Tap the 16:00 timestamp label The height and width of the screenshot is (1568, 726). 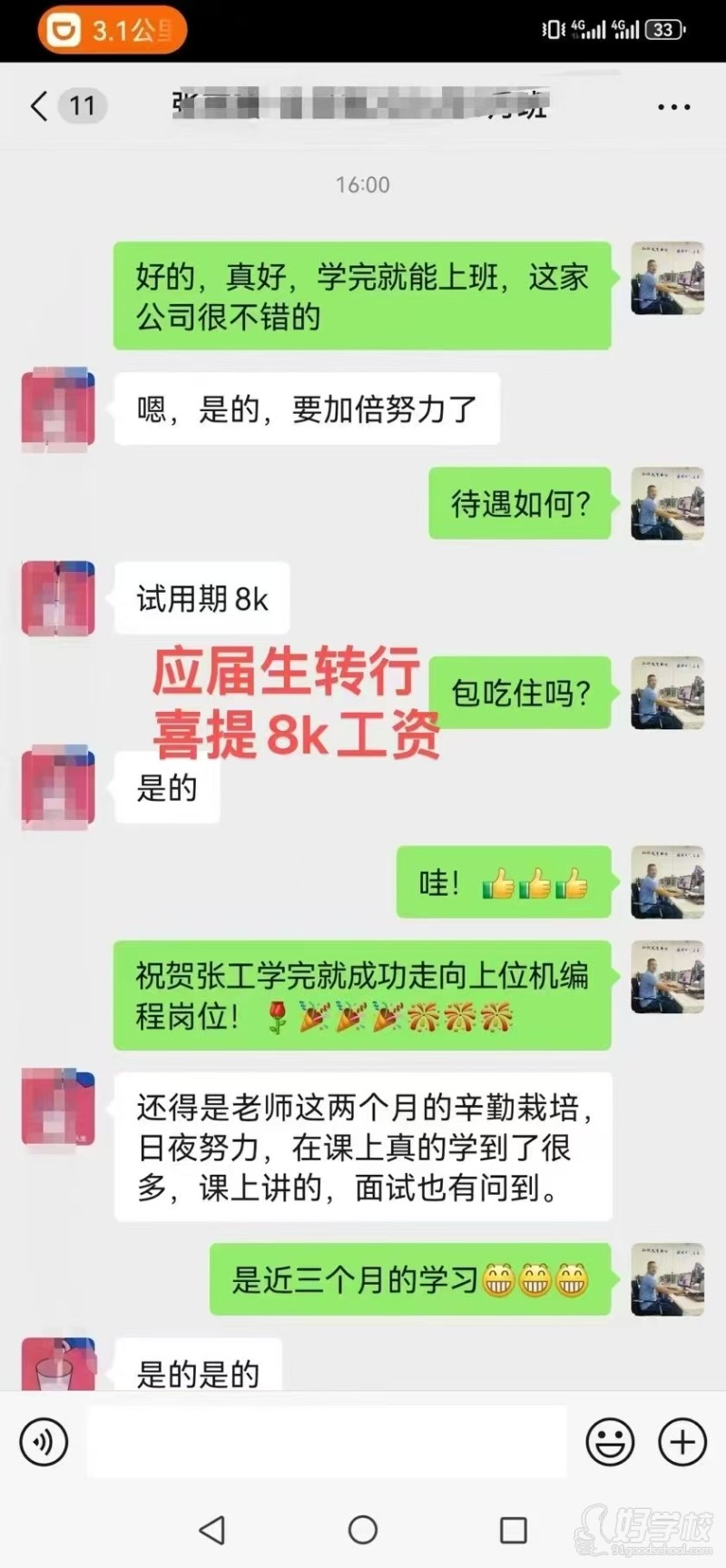point(362,185)
